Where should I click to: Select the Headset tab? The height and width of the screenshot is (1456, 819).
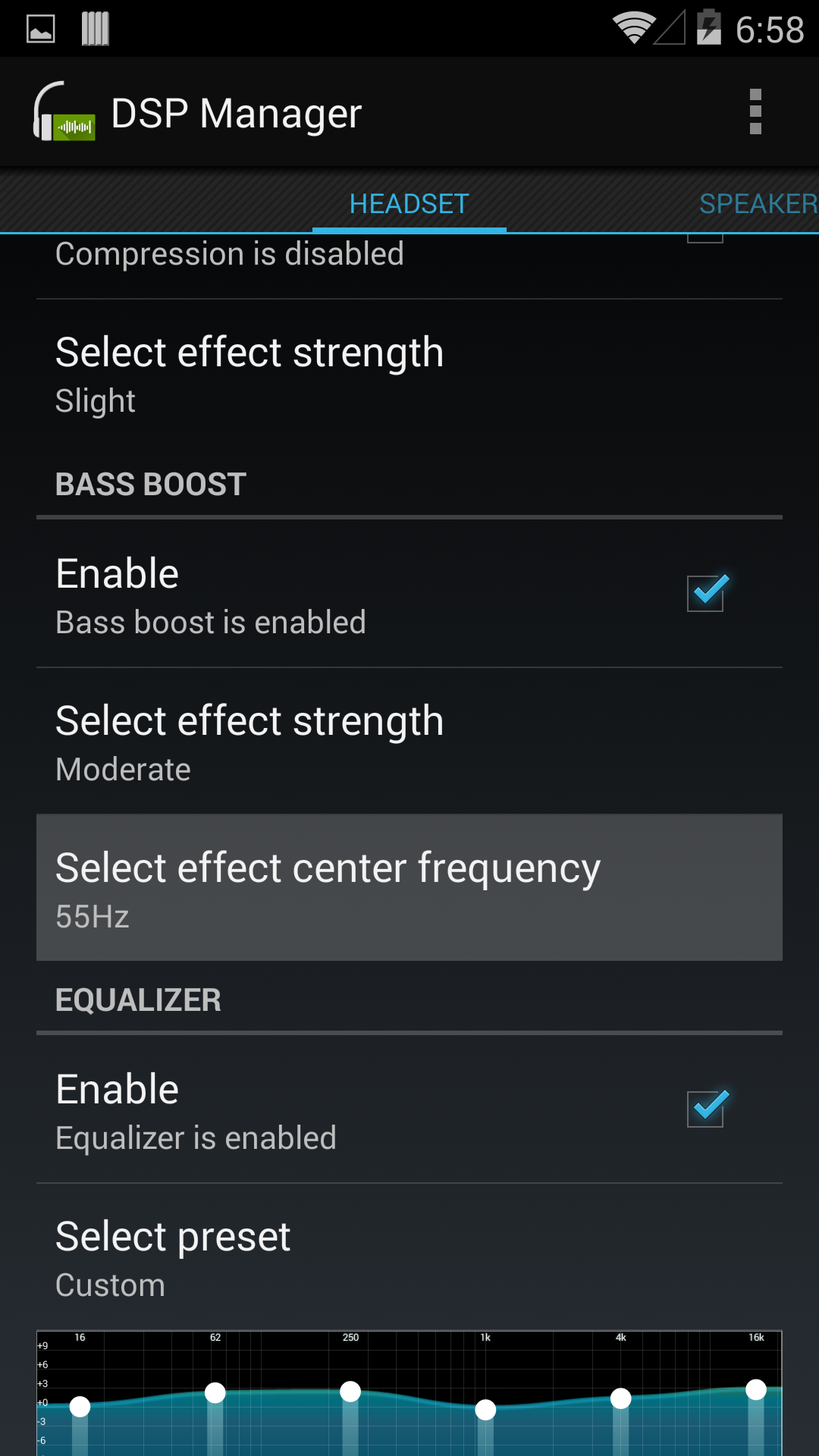point(409,204)
